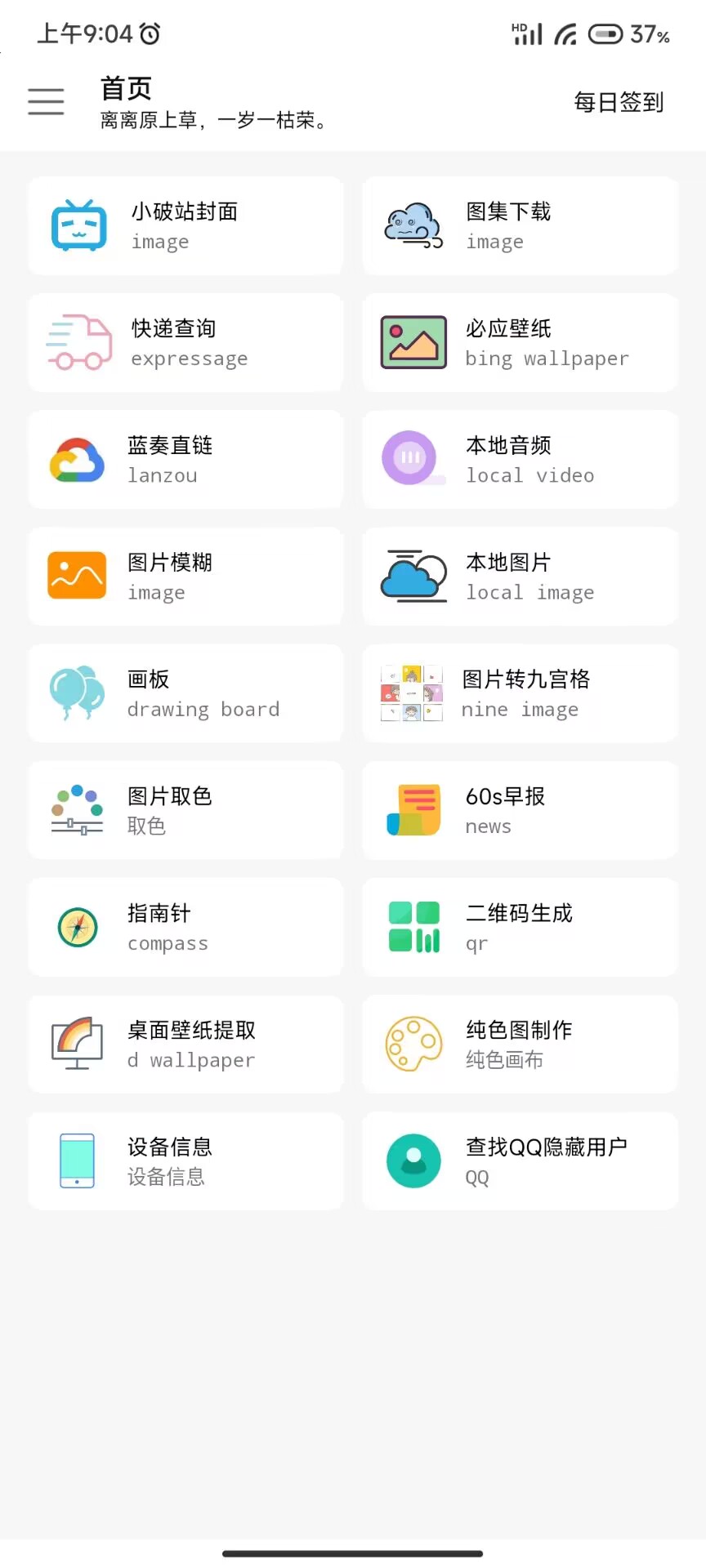Screen dimensions: 706x1568
Task: Select the 图片取色 color picker tool
Action: [185, 810]
